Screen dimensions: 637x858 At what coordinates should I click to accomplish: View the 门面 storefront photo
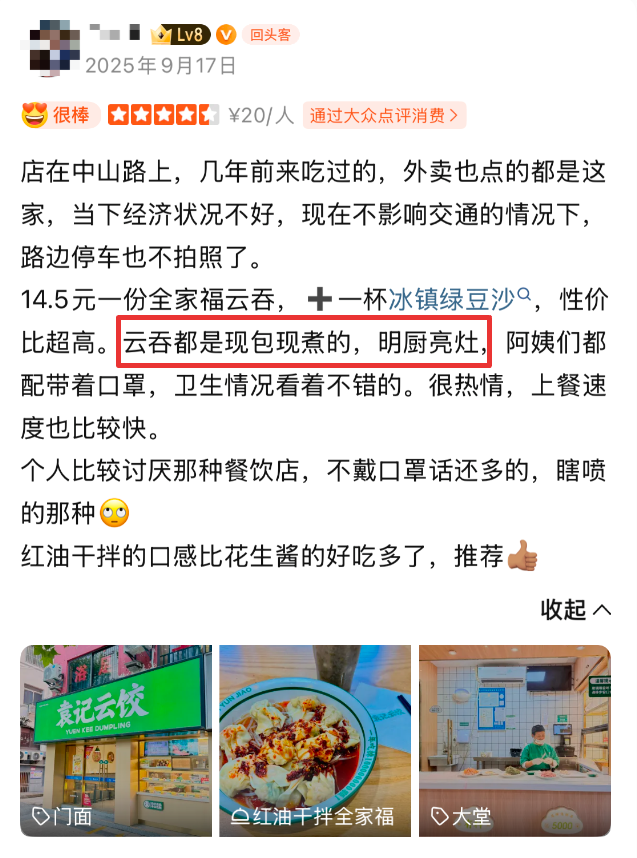point(116,740)
